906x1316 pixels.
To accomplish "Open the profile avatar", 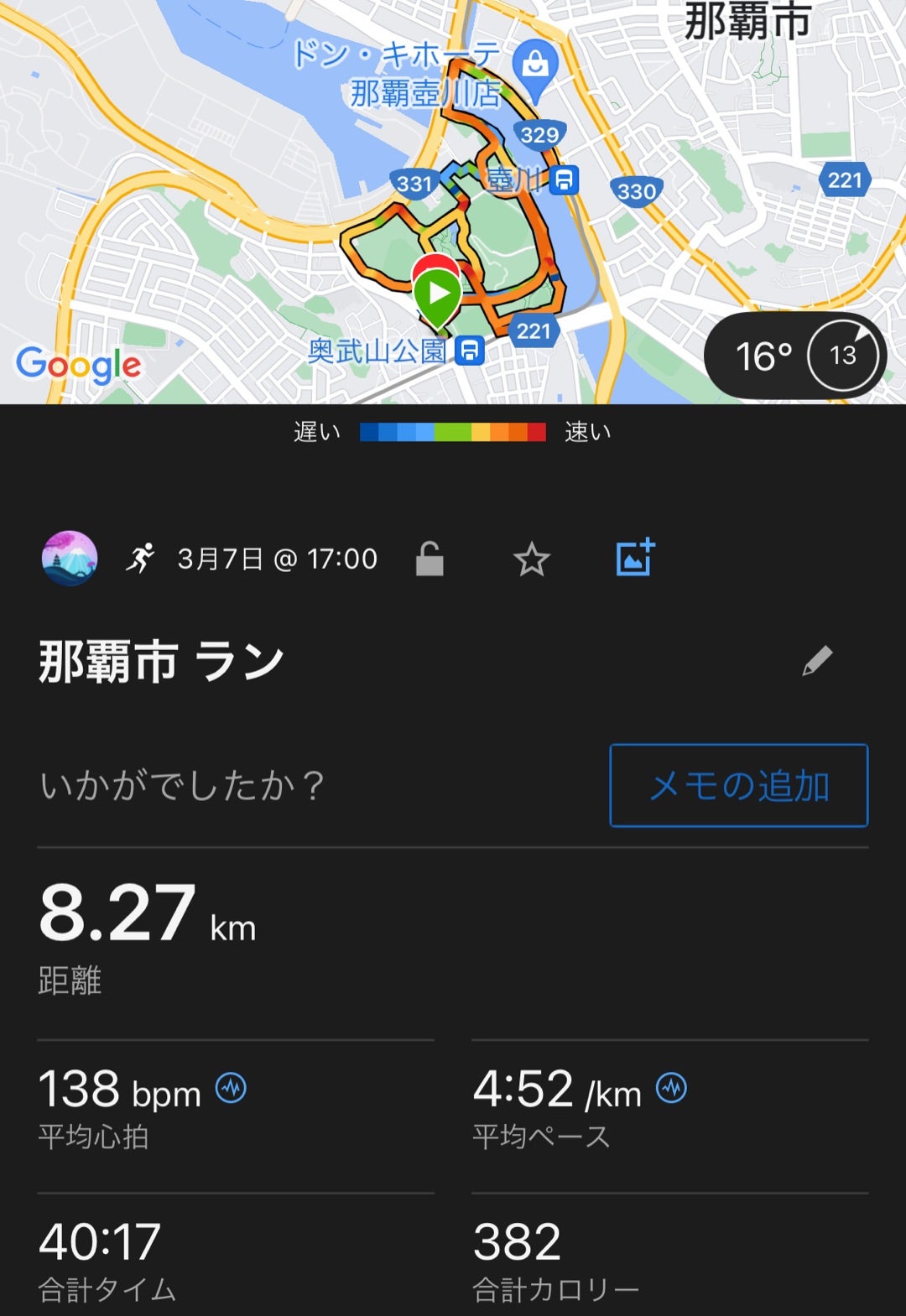I will (70, 559).
